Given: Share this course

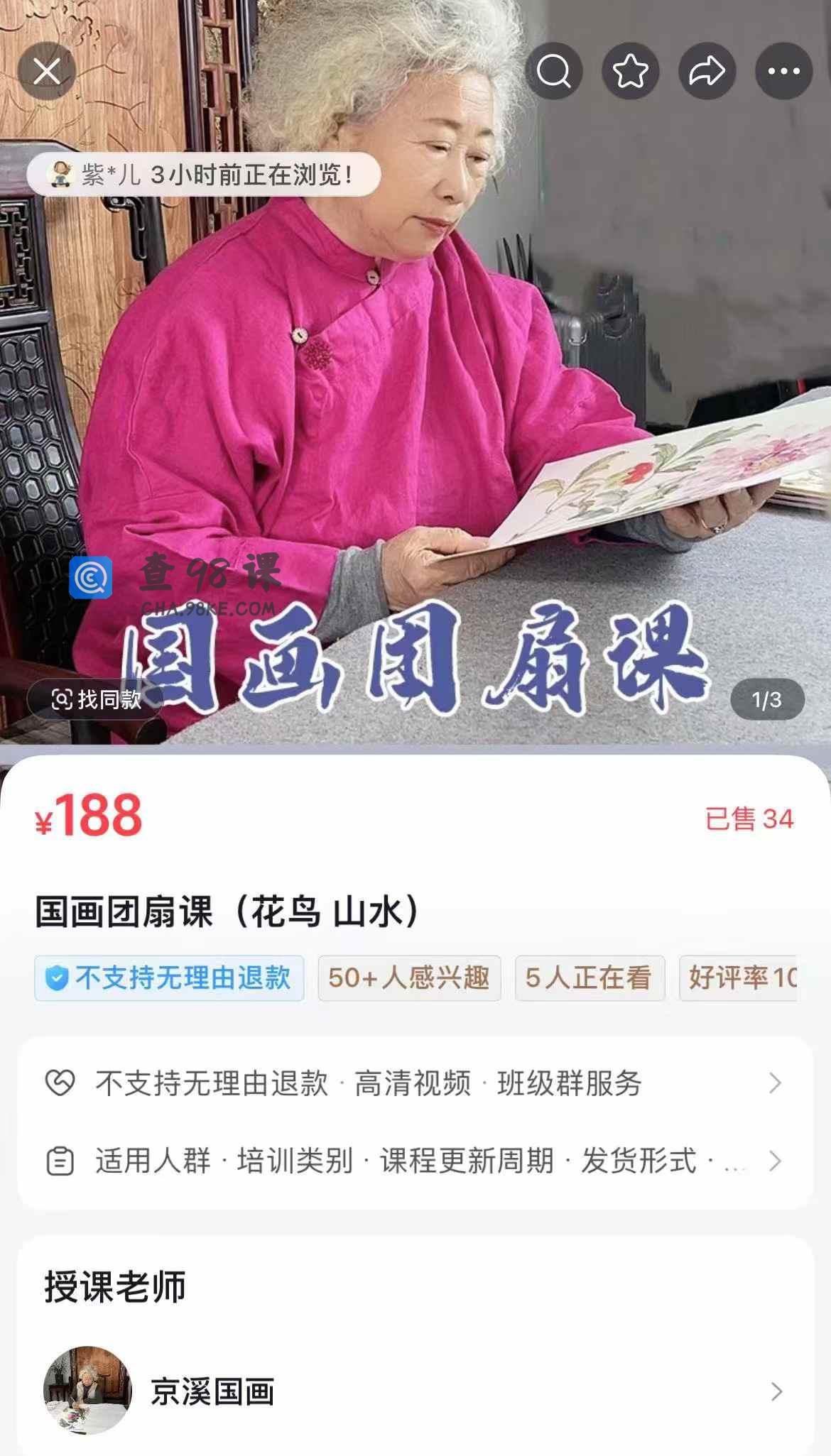Looking at the screenshot, I should 707,71.
